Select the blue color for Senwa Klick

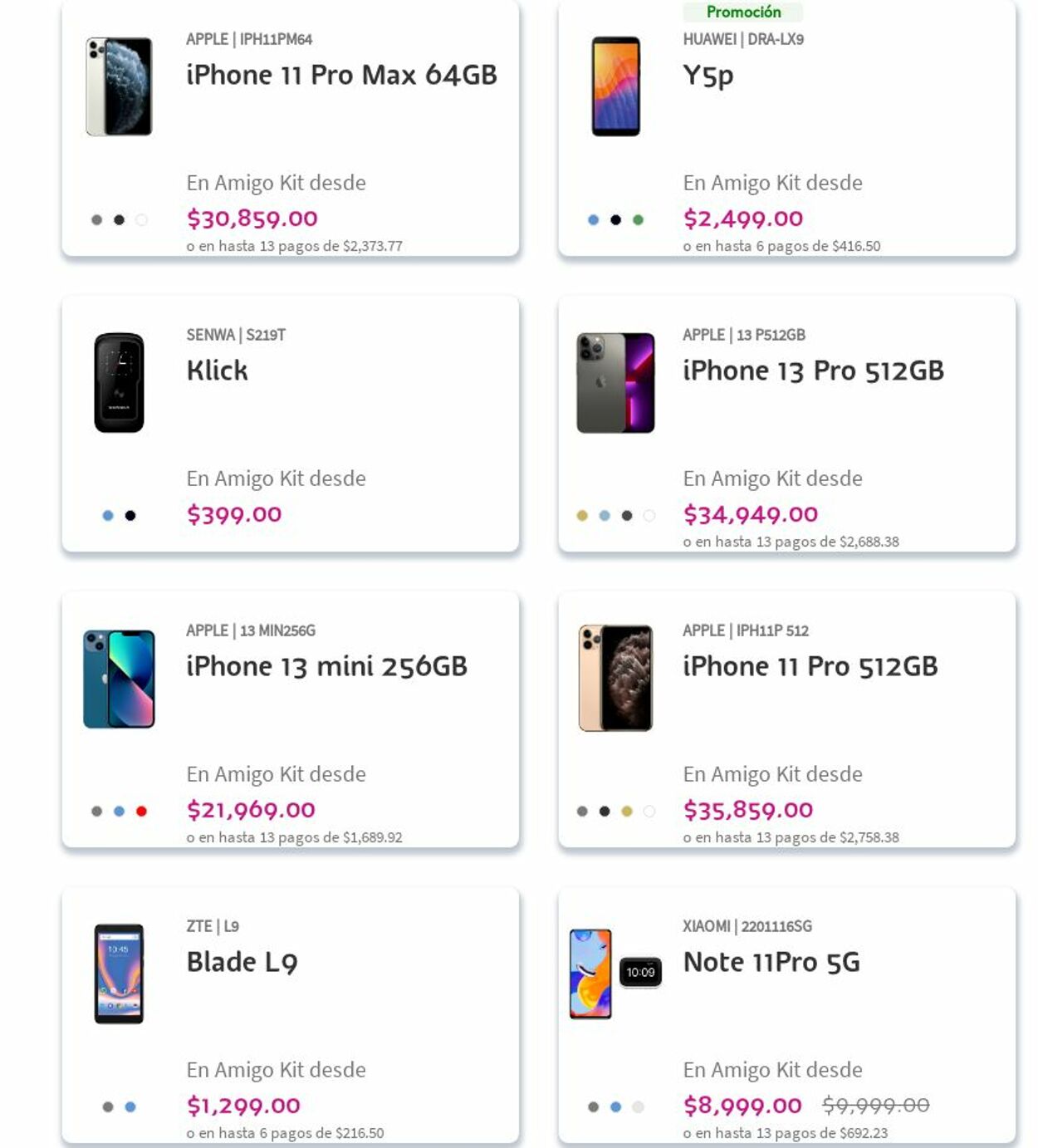click(x=108, y=516)
